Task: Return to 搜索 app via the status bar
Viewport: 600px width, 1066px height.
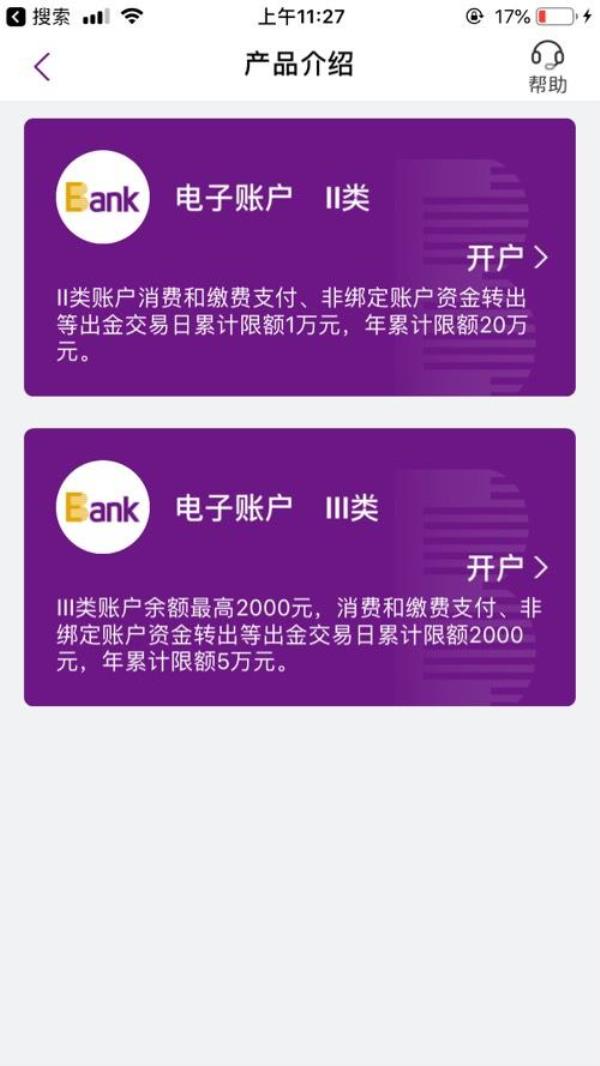Action: (x=38, y=16)
